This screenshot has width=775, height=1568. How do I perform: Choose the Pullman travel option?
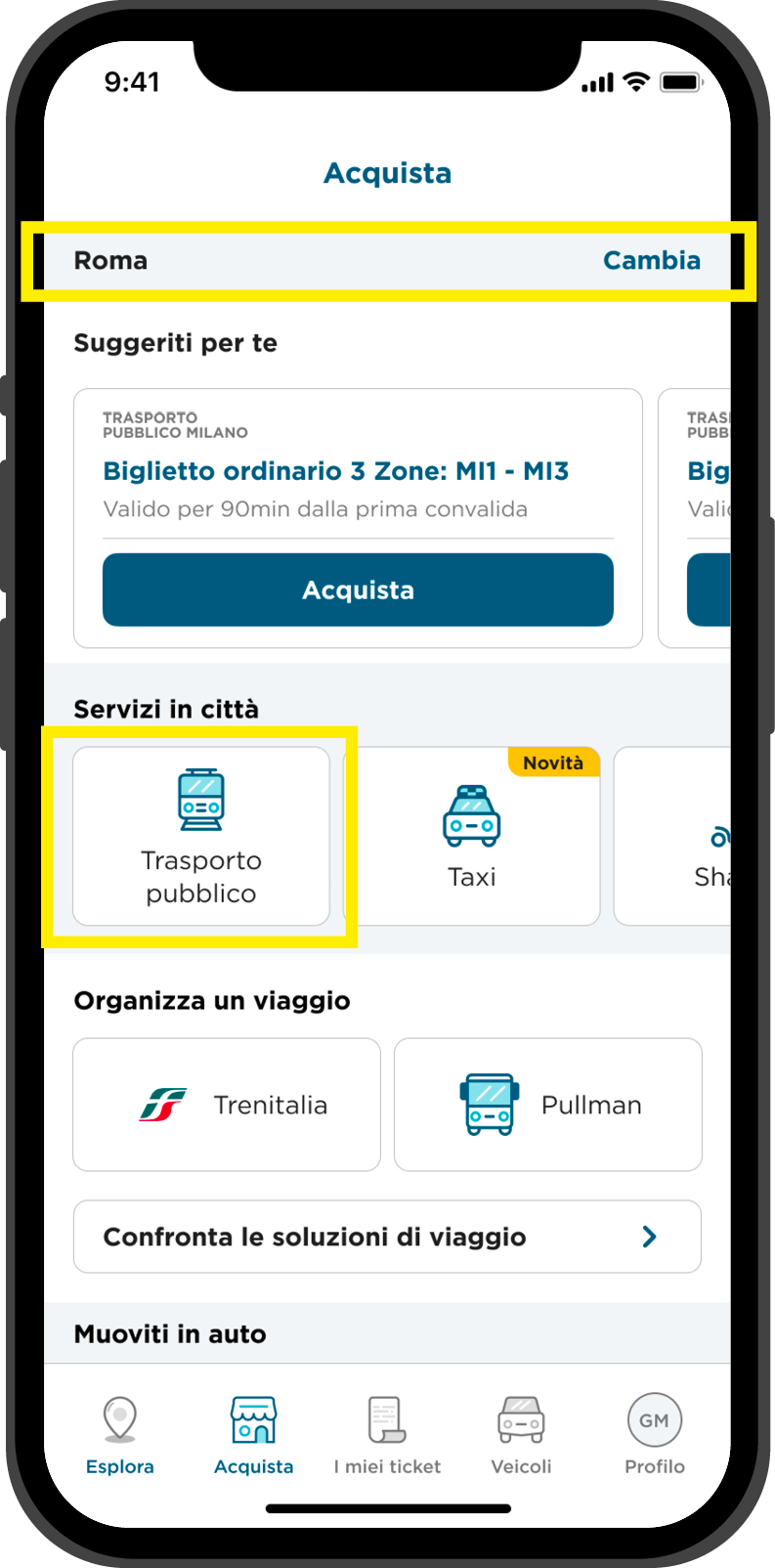tap(548, 1105)
